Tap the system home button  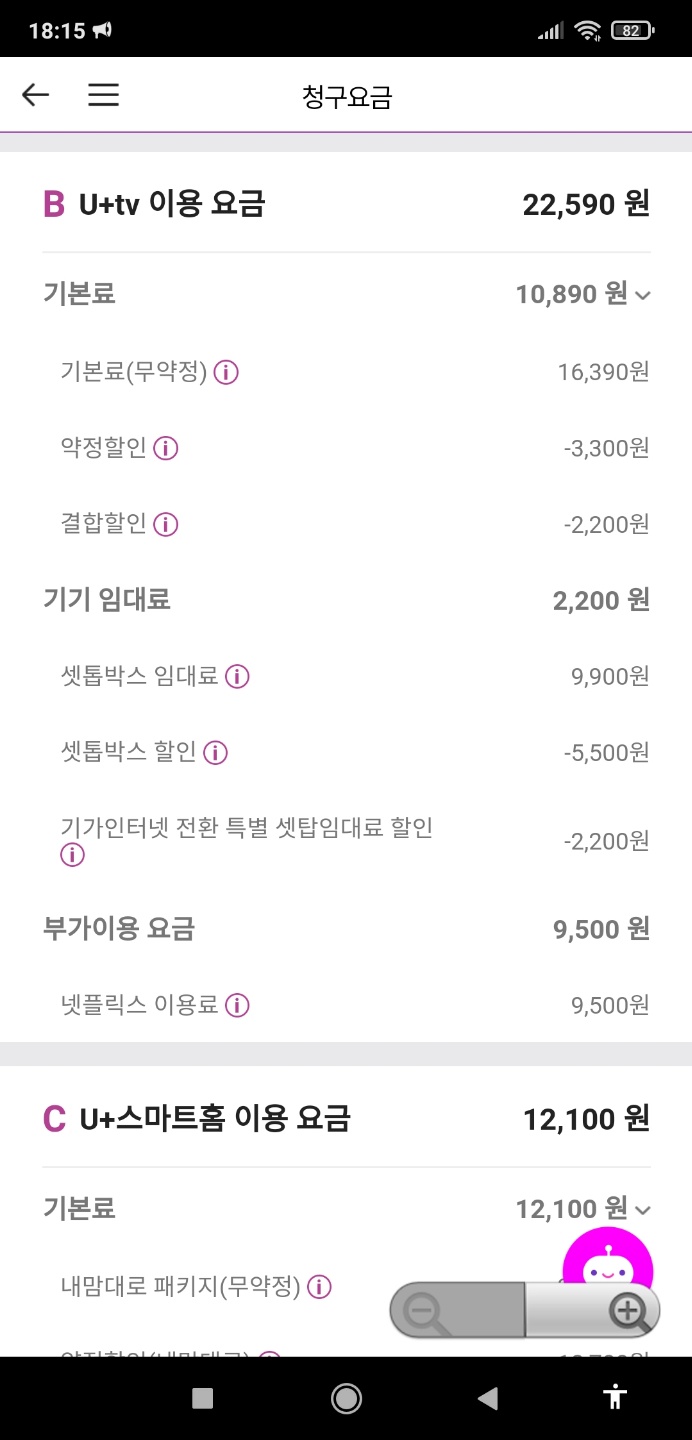click(x=346, y=1398)
